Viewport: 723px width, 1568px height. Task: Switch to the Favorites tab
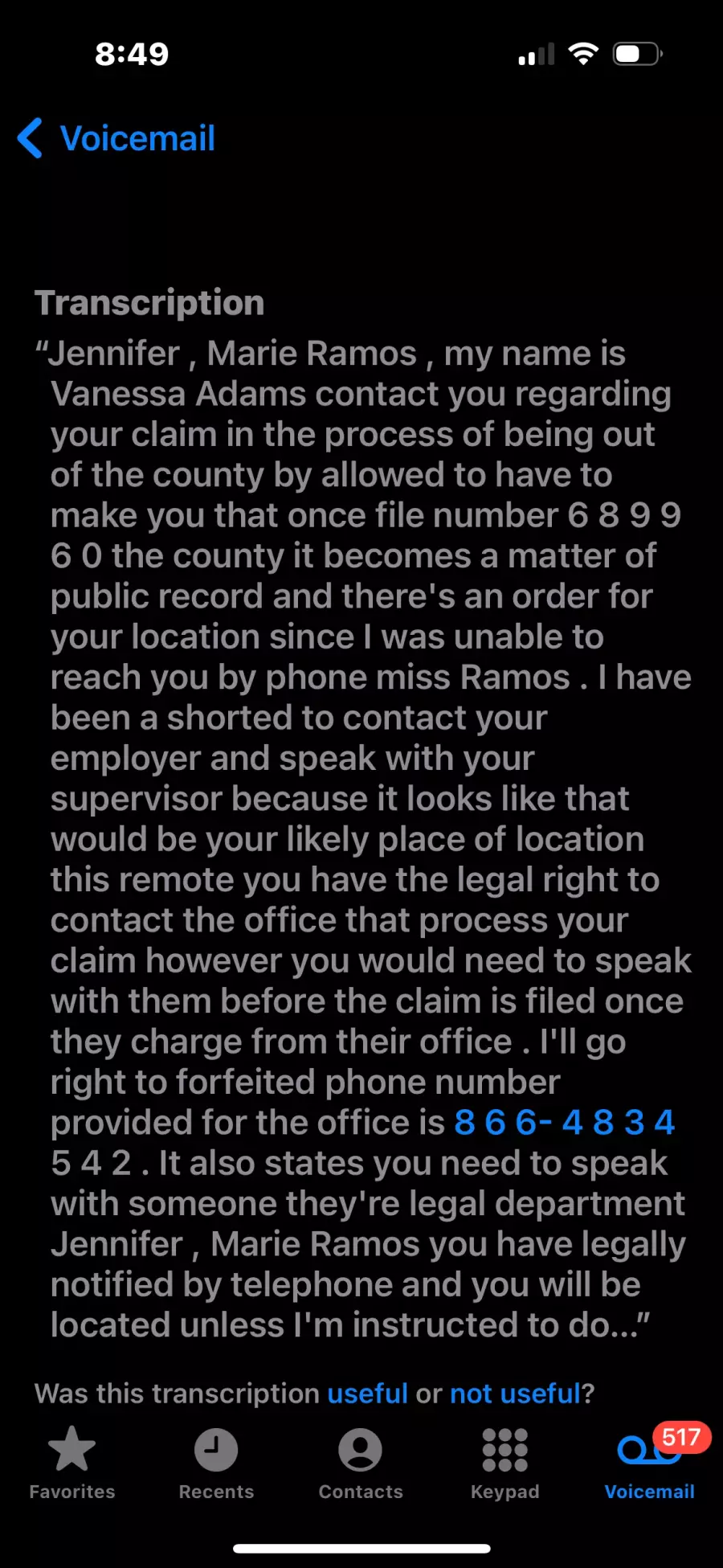pyautogui.click(x=72, y=1463)
